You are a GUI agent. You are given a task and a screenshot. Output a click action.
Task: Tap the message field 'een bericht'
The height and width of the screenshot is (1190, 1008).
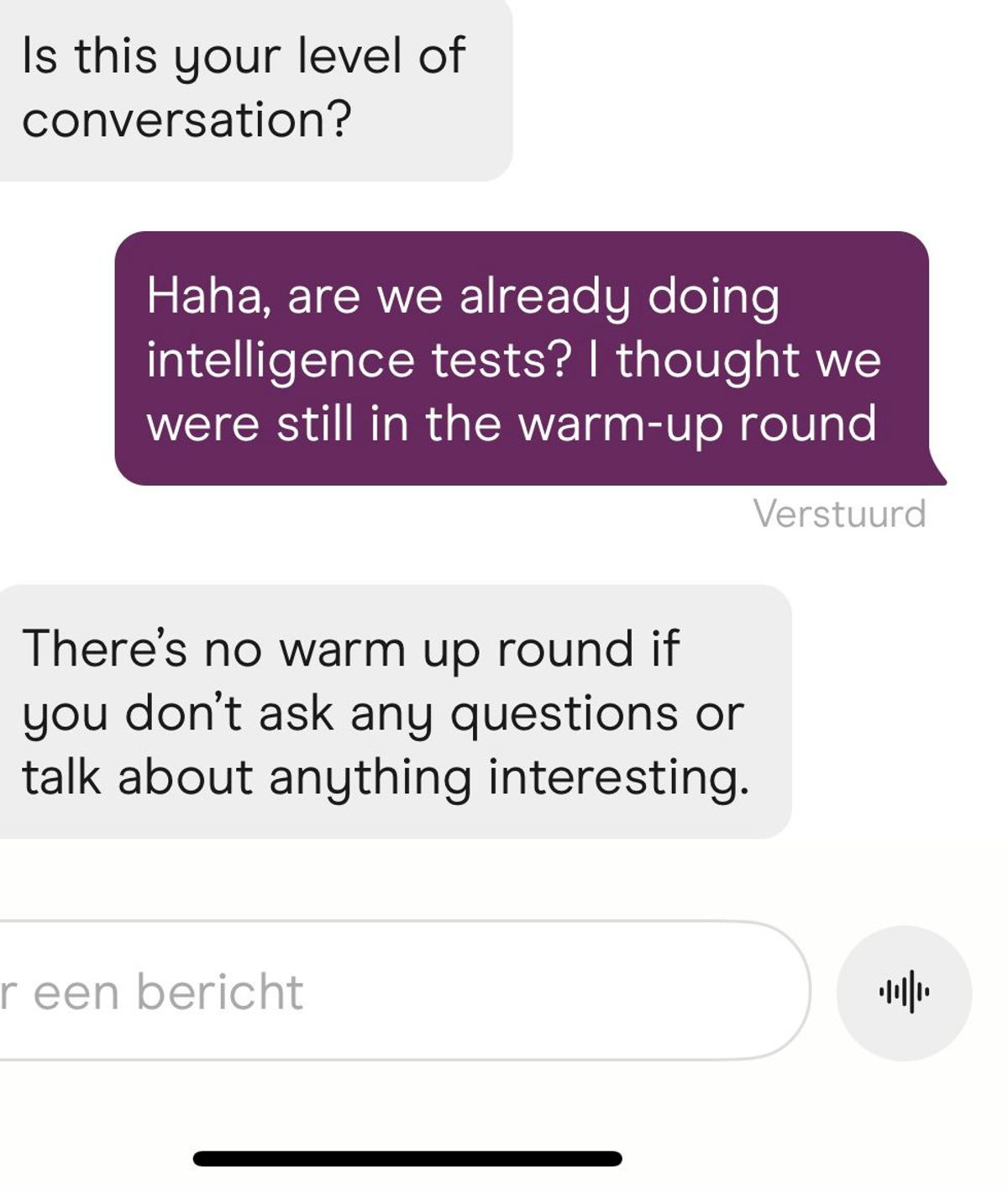point(378,991)
